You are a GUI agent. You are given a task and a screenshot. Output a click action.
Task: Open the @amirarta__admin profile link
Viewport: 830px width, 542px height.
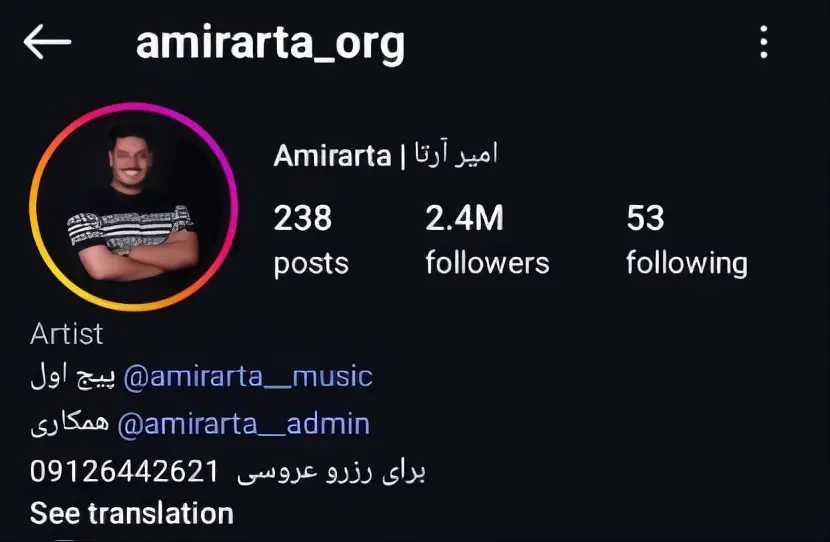click(x=243, y=424)
